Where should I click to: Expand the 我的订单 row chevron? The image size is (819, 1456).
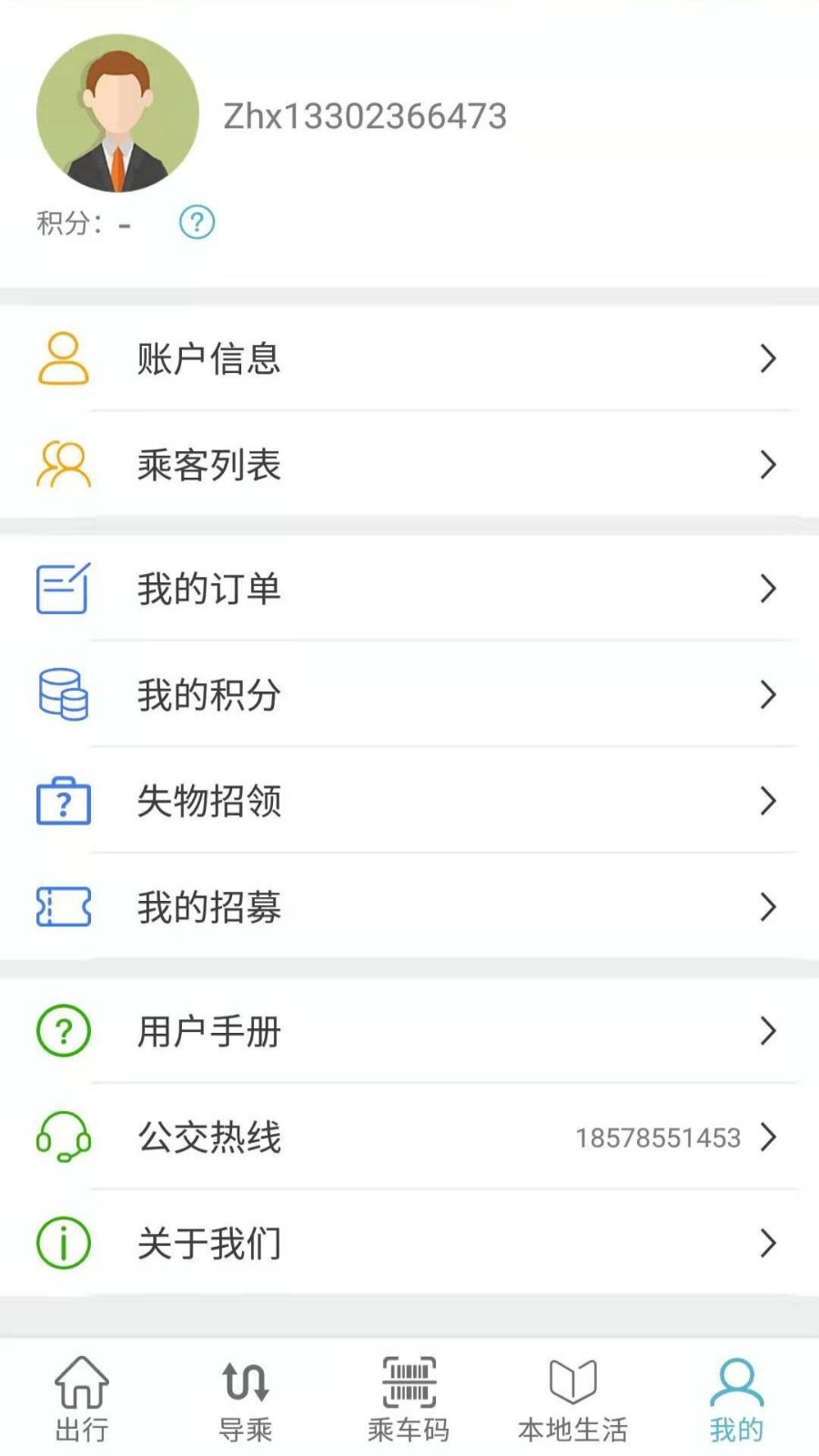[x=769, y=590]
